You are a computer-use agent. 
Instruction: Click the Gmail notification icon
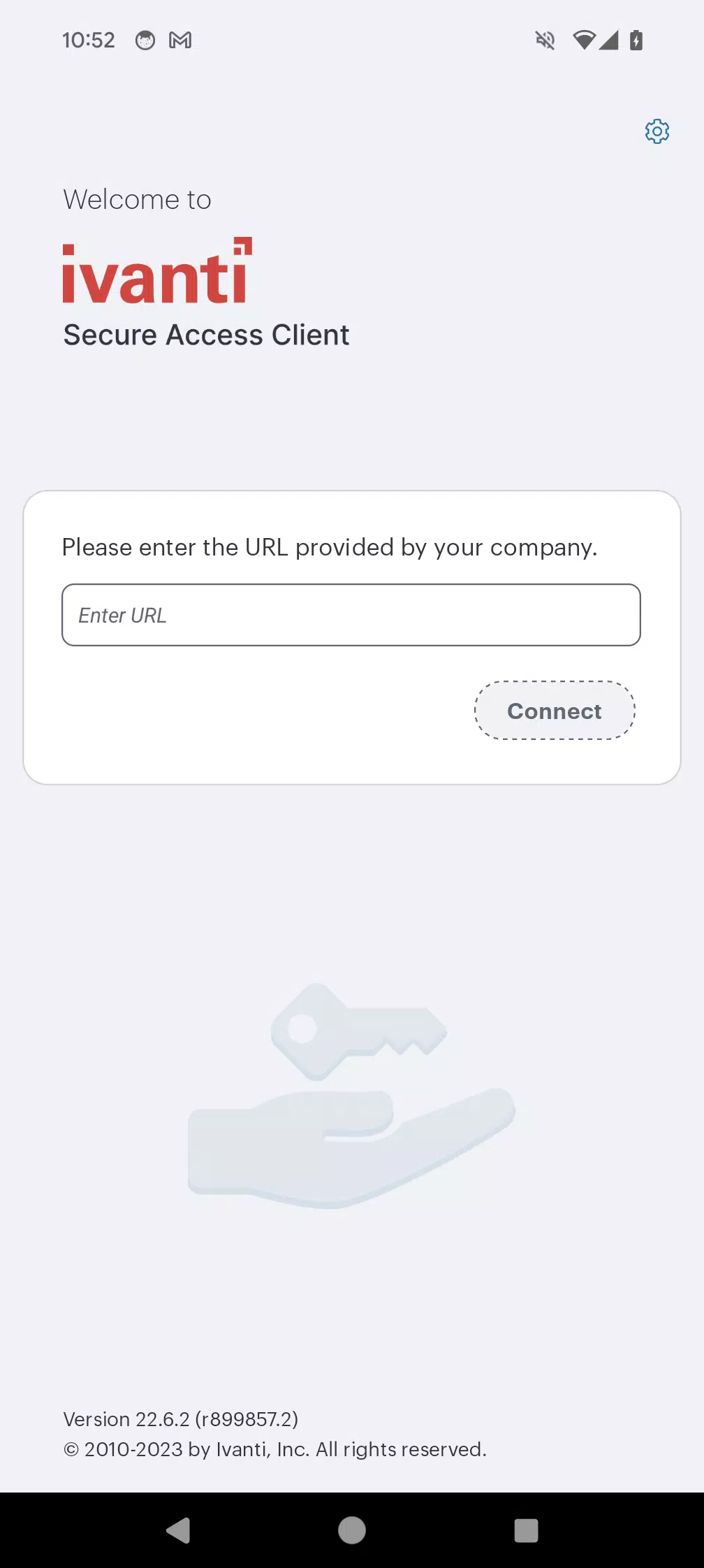[180, 40]
